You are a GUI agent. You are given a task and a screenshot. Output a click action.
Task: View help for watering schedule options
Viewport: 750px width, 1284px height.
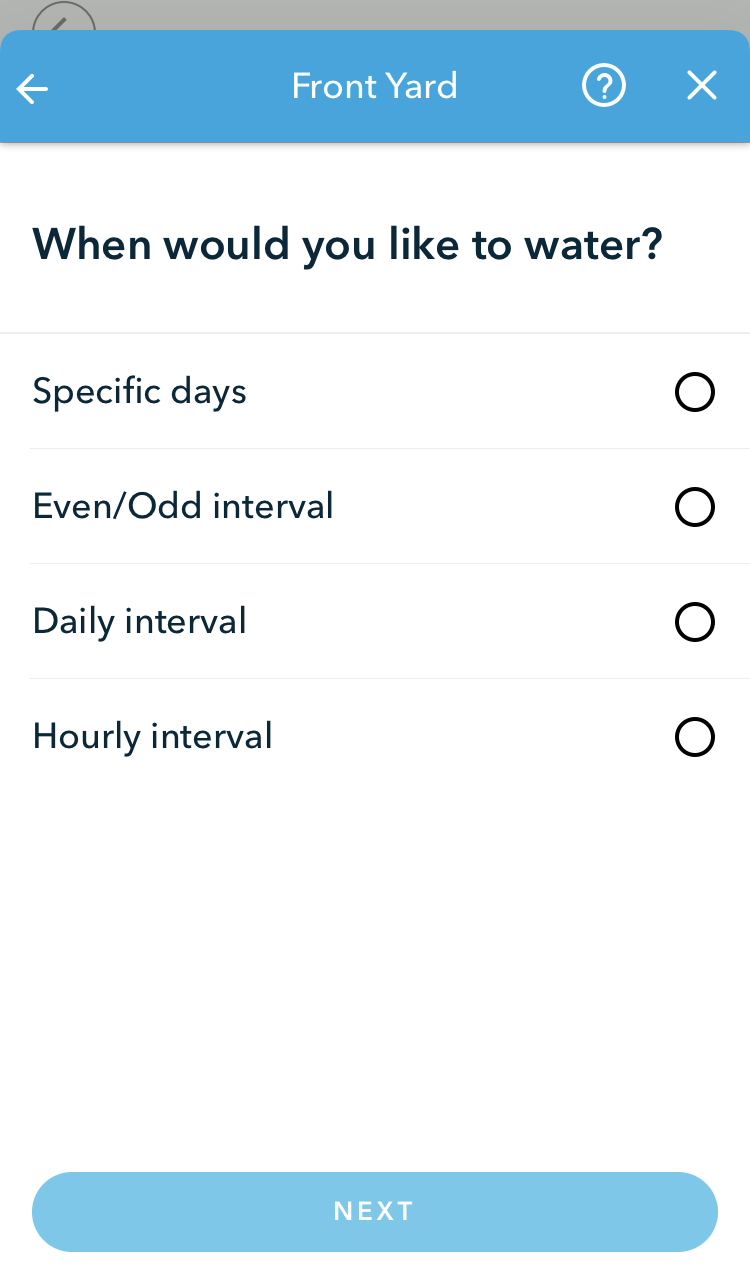point(604,85)
